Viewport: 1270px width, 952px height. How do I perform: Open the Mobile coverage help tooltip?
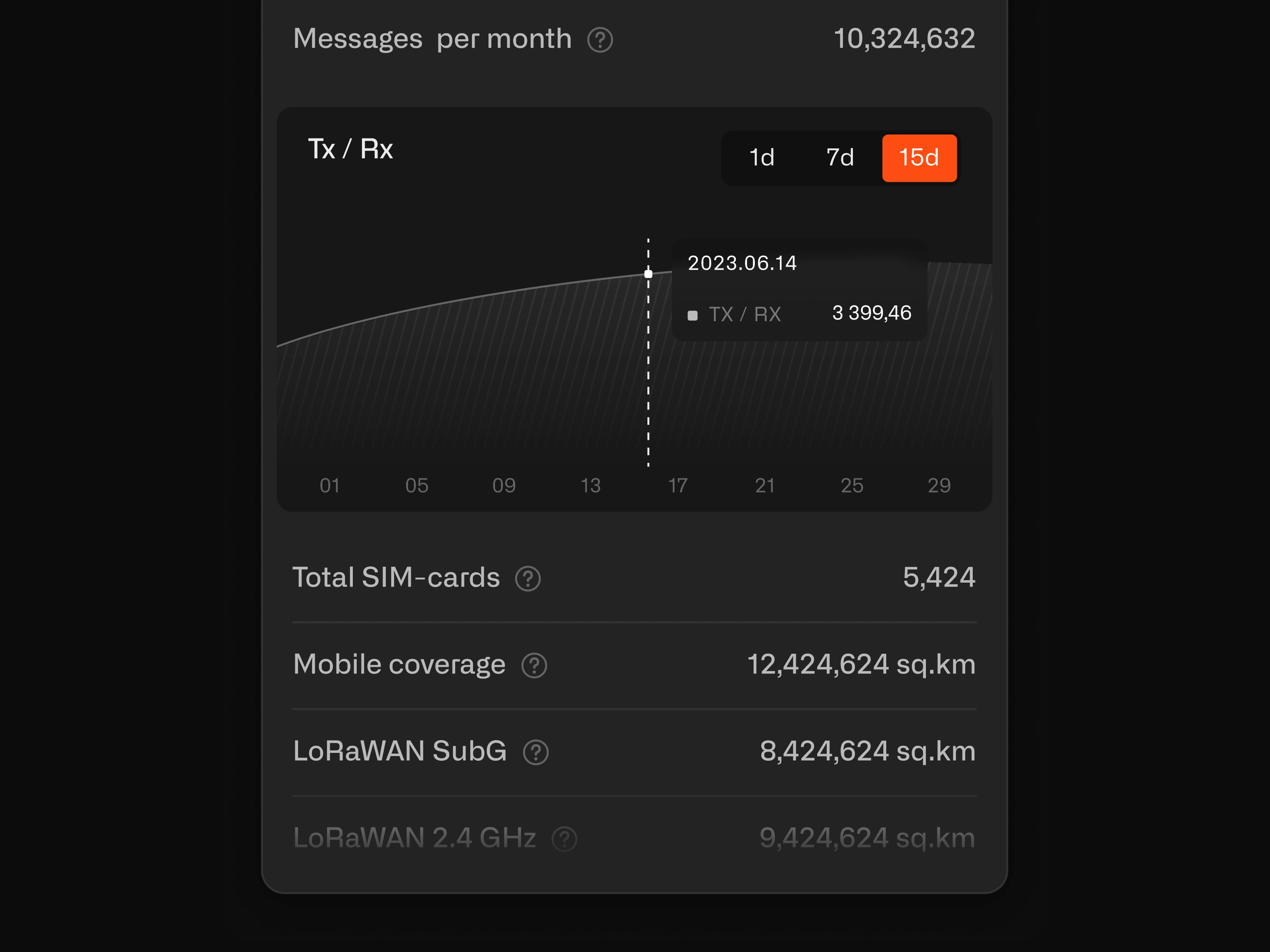pos(534,666)
